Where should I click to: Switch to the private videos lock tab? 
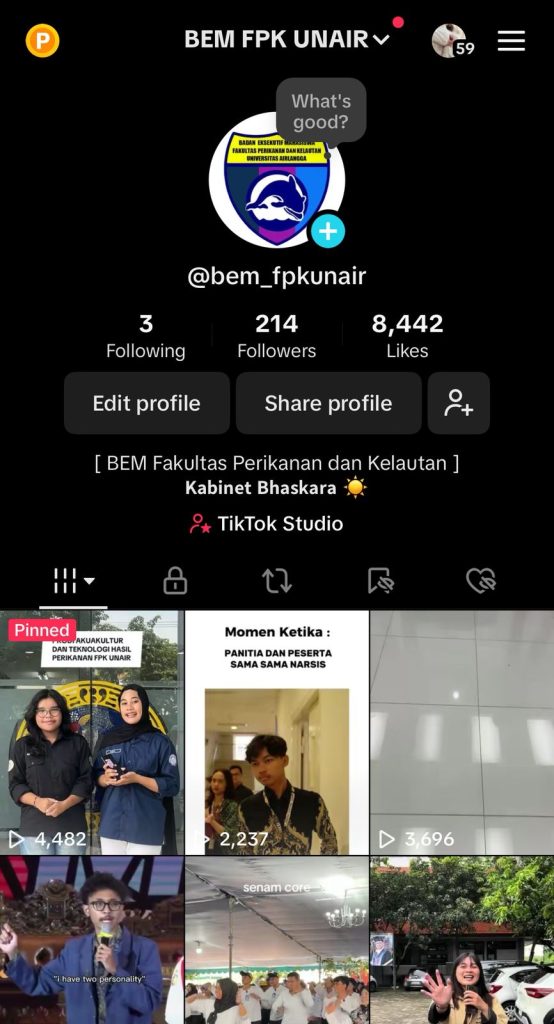coord(174,581)
